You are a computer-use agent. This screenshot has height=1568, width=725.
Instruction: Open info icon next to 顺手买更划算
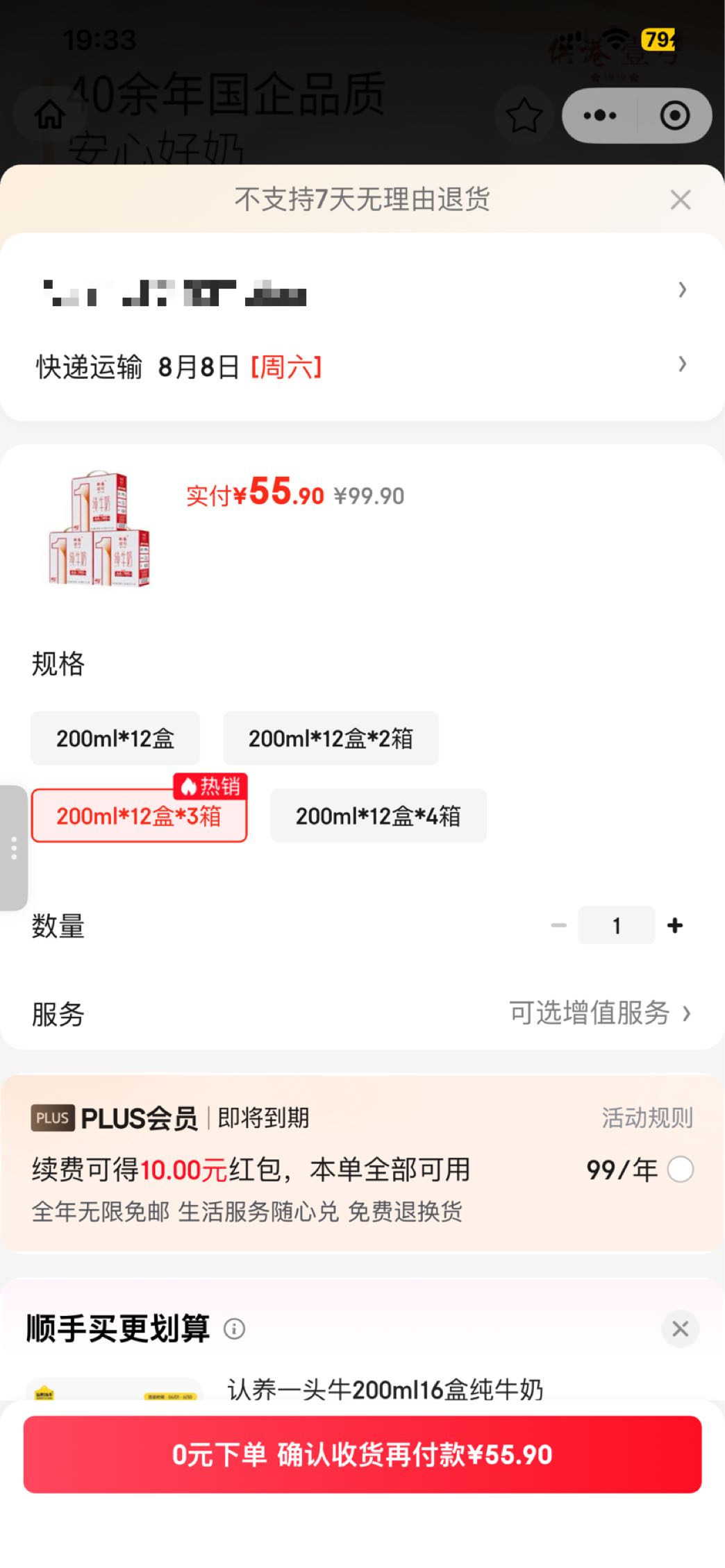pyautogui.click(x=235, y=1329)
